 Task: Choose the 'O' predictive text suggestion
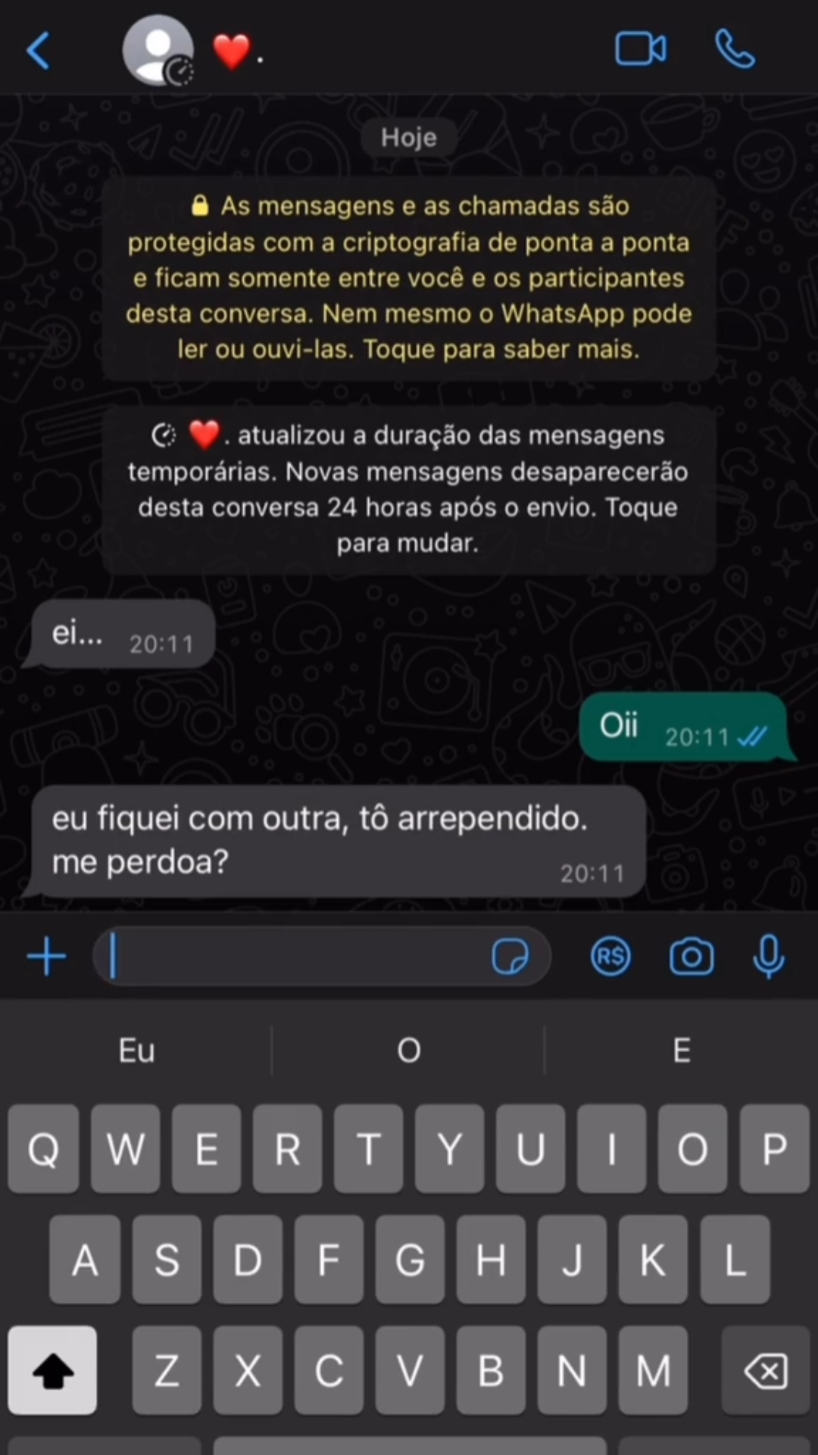coord(409,1050)
